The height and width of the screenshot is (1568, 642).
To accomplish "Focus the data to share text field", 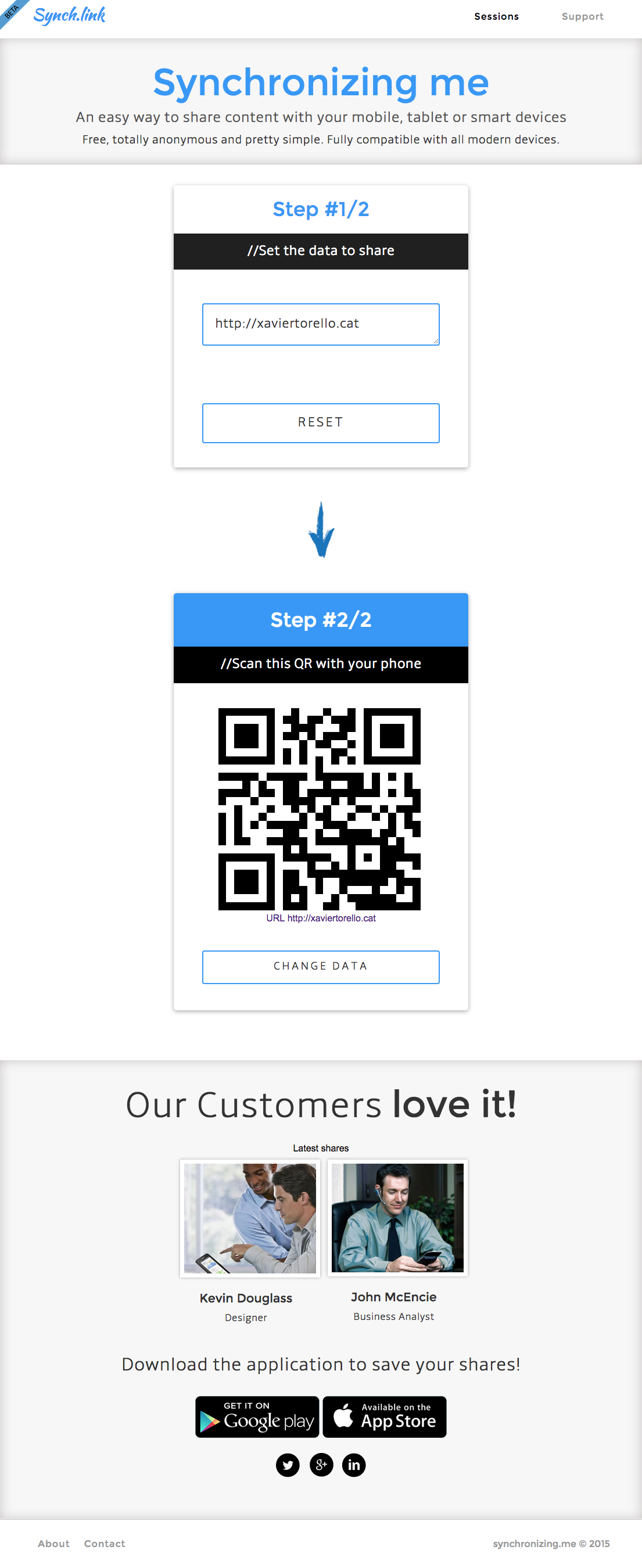I will coord(320,324).
